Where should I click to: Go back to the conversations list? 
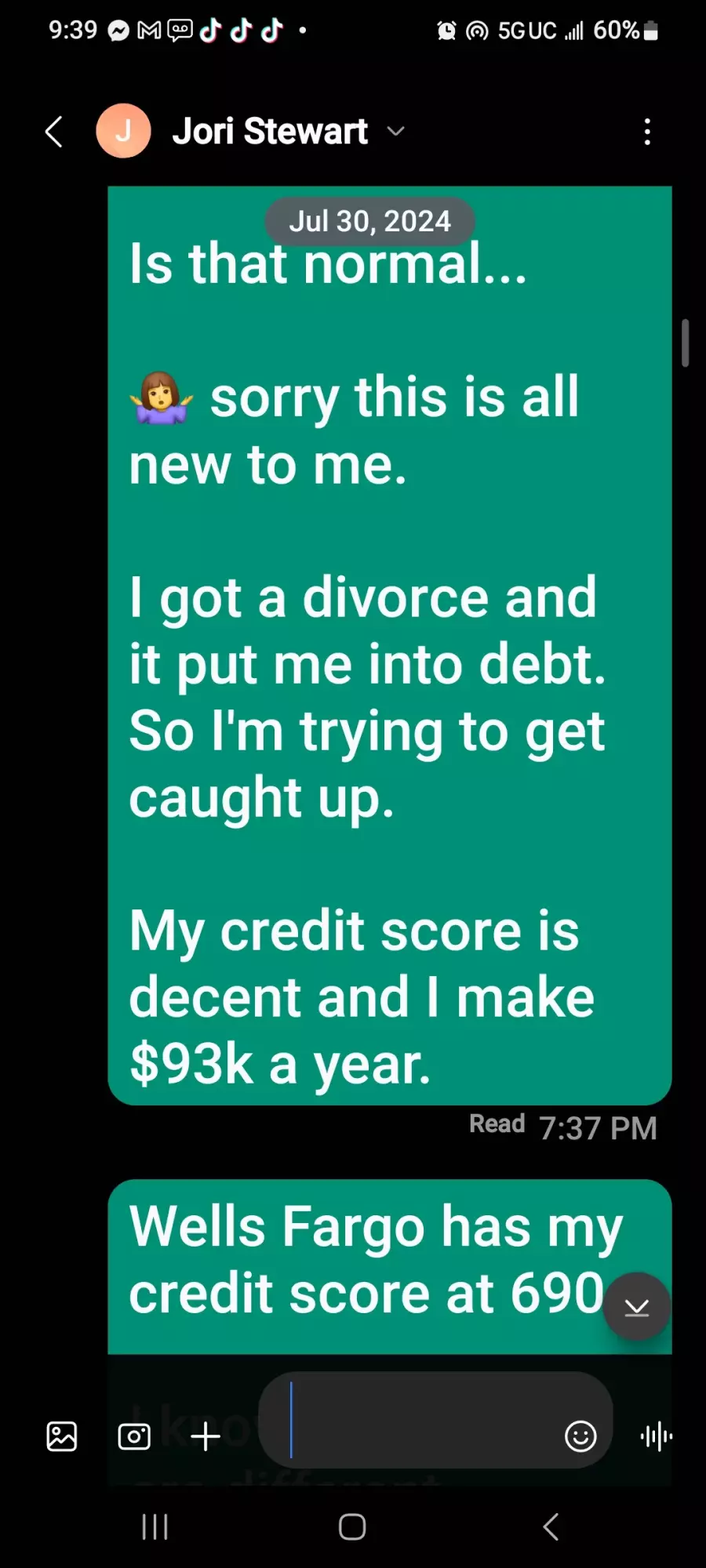(x=53, y=132)
